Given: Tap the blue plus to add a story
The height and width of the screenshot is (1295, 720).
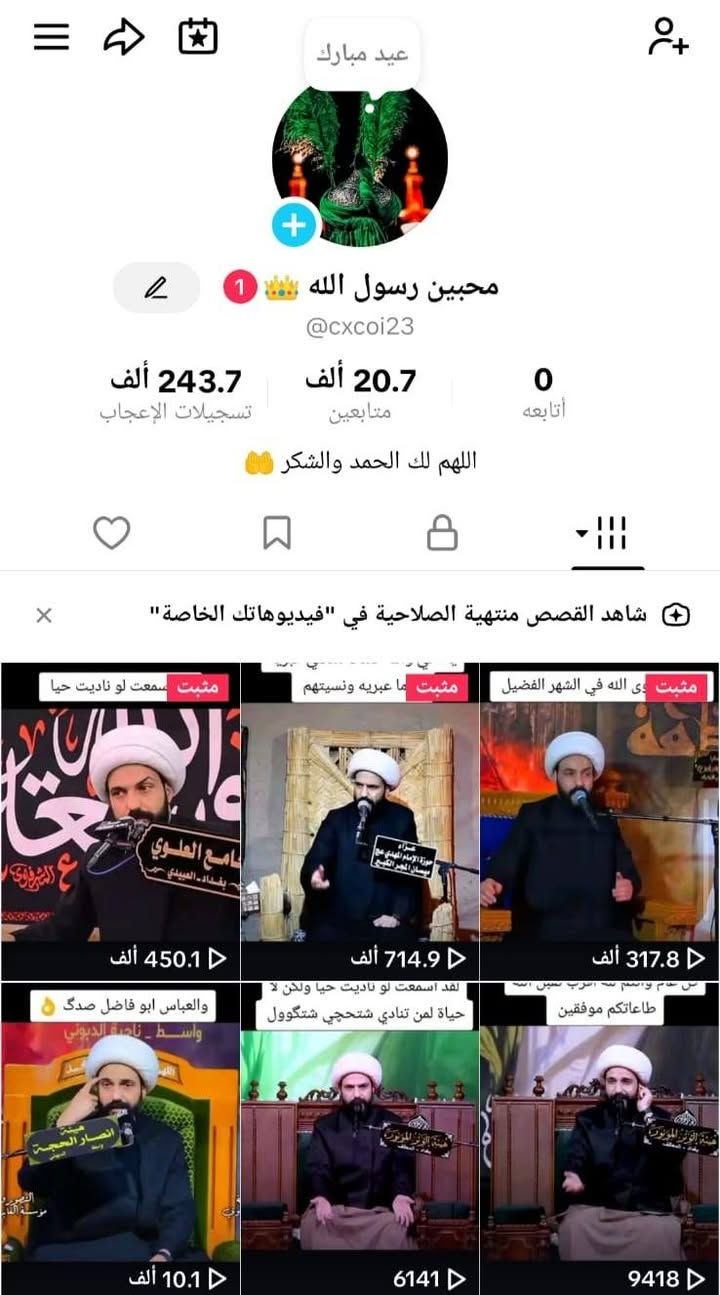Looking at the screenshot, I should [x=292, y=227].
